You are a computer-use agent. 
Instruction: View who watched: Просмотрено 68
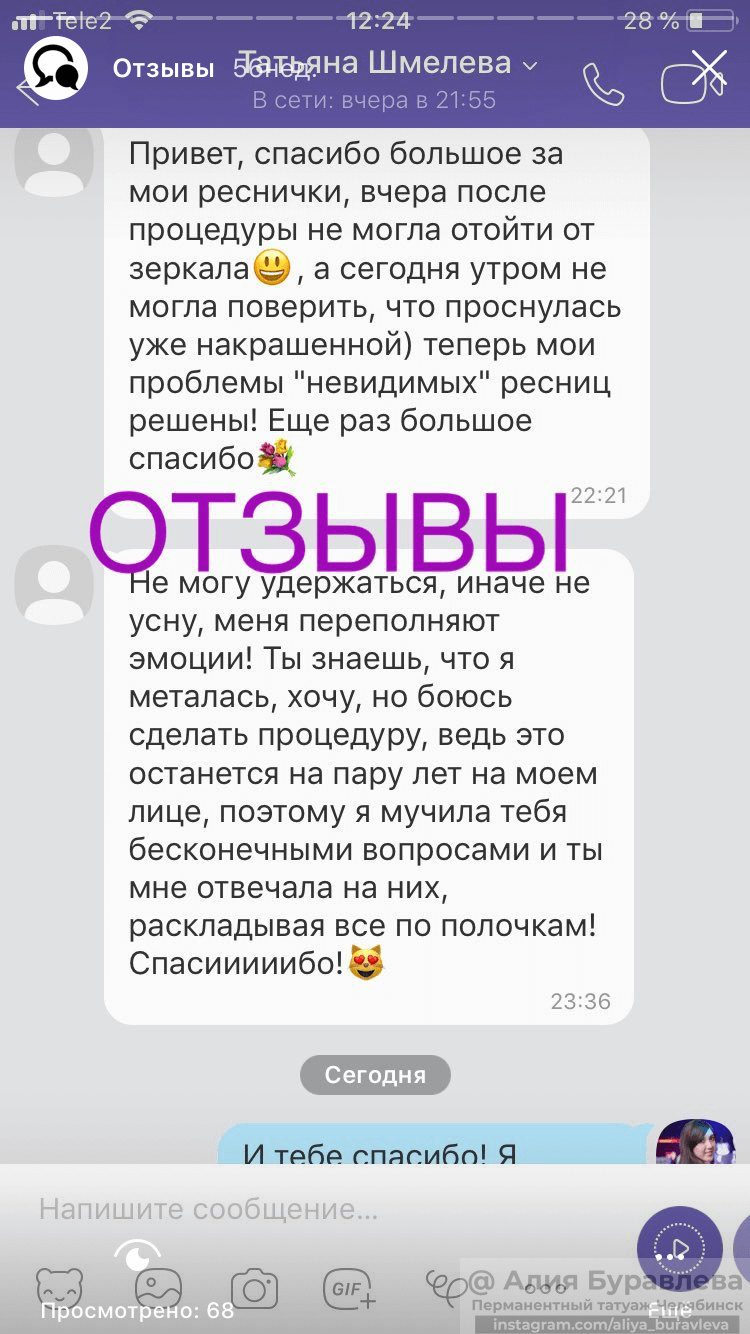pyautogui.click(x=137, y=1282)
